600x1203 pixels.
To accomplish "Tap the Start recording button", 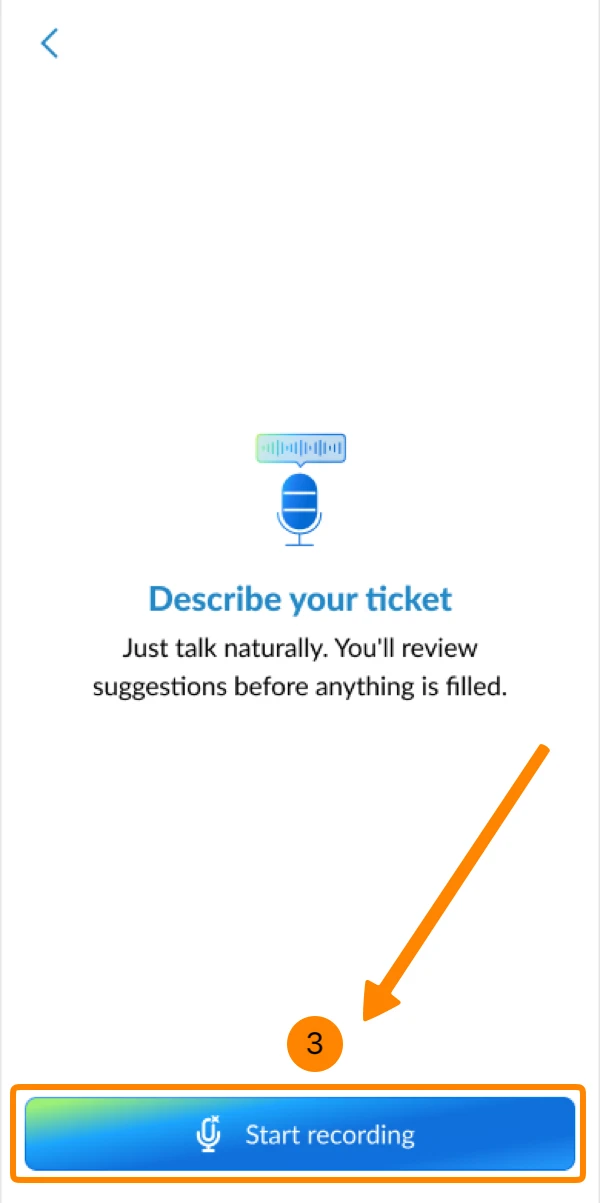I will pos(300,1134).
